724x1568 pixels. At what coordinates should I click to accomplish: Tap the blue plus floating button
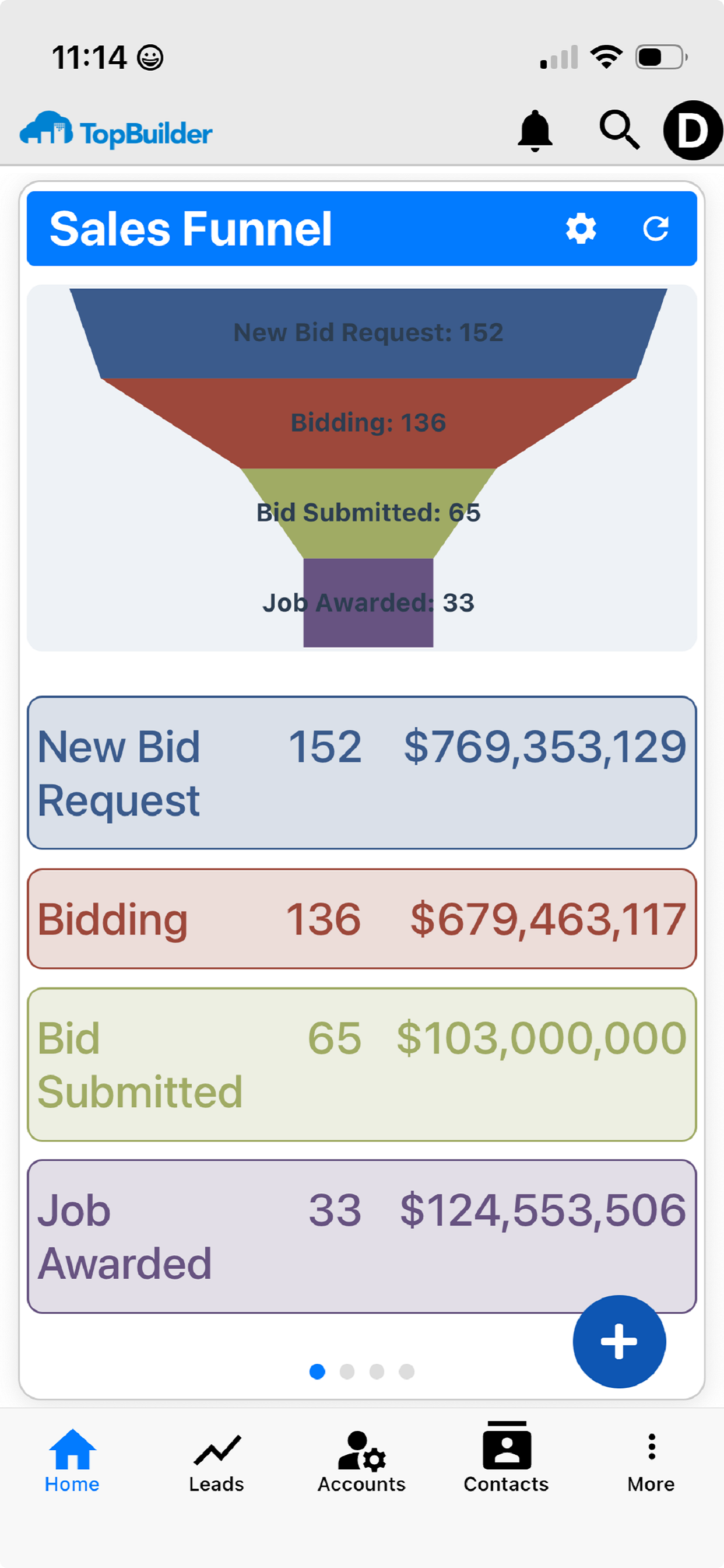[x=618, y=1342]
